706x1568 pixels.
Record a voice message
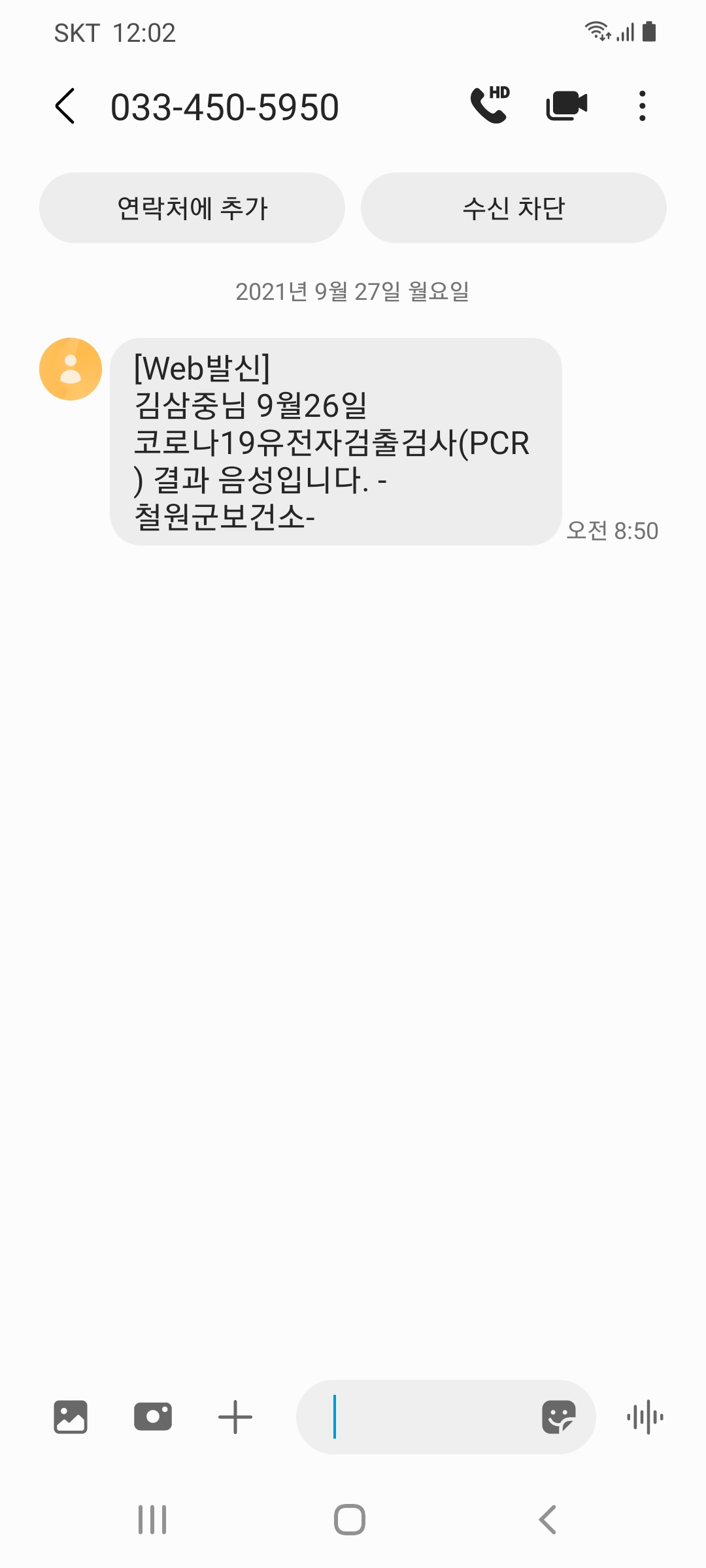[645, 1417]
